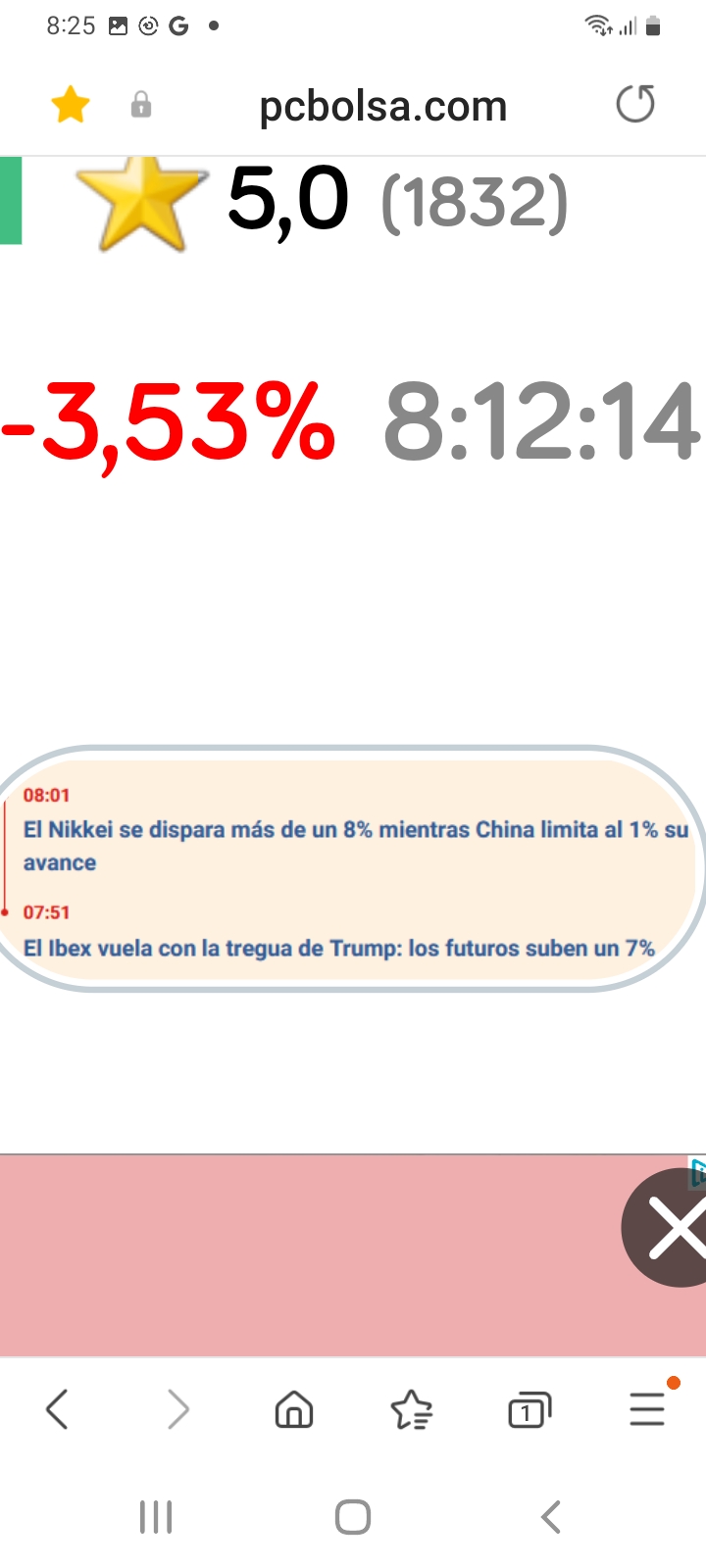Open the browser menu
Viewport: 706px width, 1568px height.
647,1408
